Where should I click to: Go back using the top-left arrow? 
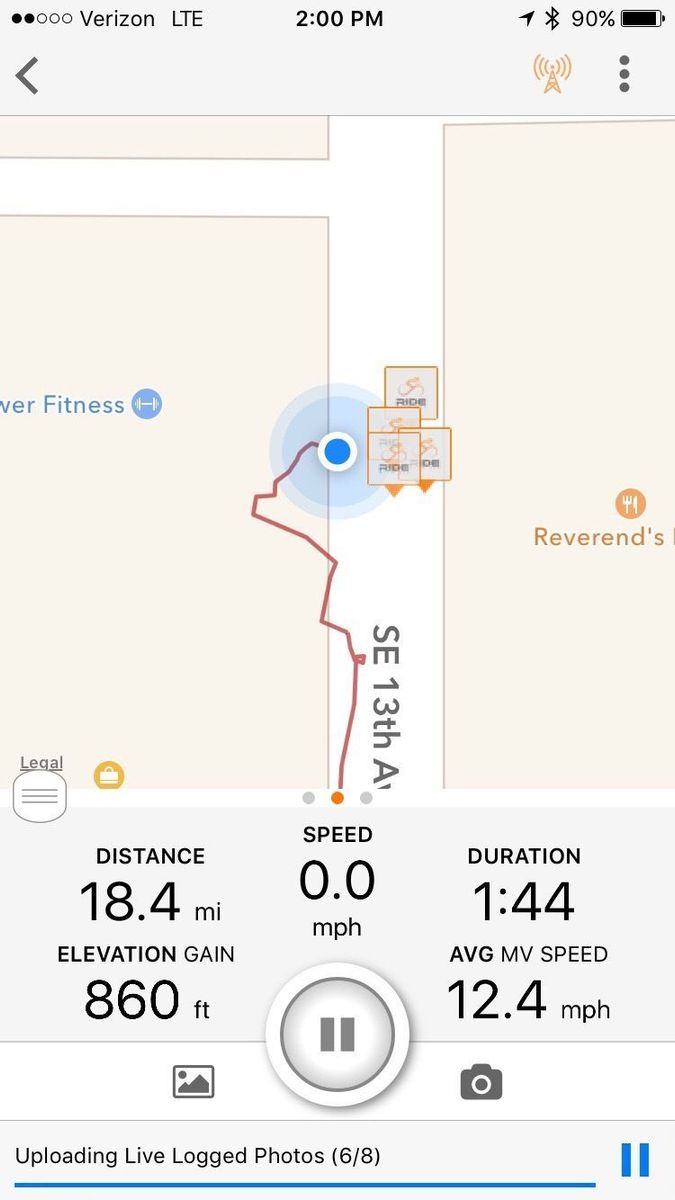[x=28, y=75]
